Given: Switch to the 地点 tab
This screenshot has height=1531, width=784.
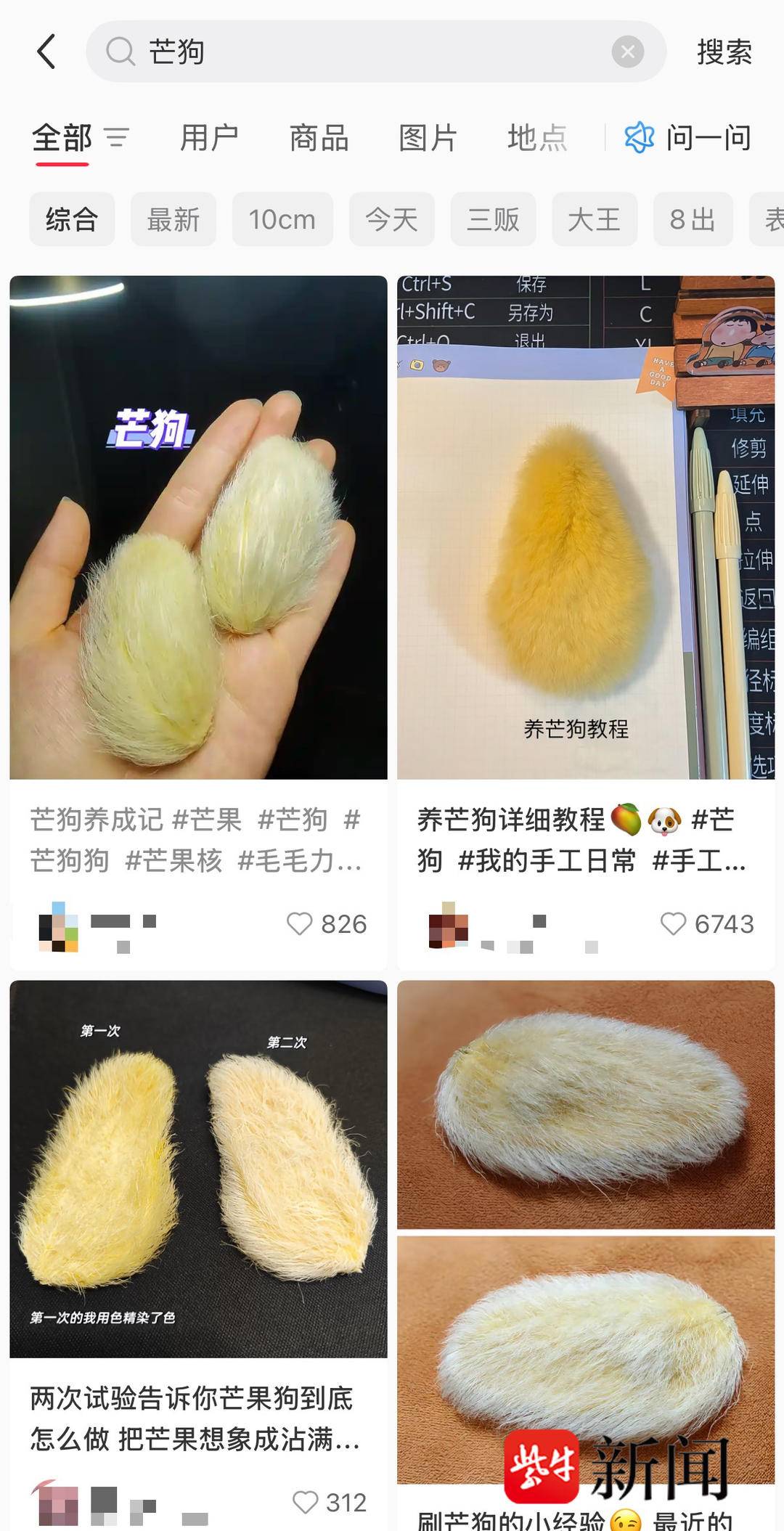Looking at the screenshot, I should pos(537,138).
